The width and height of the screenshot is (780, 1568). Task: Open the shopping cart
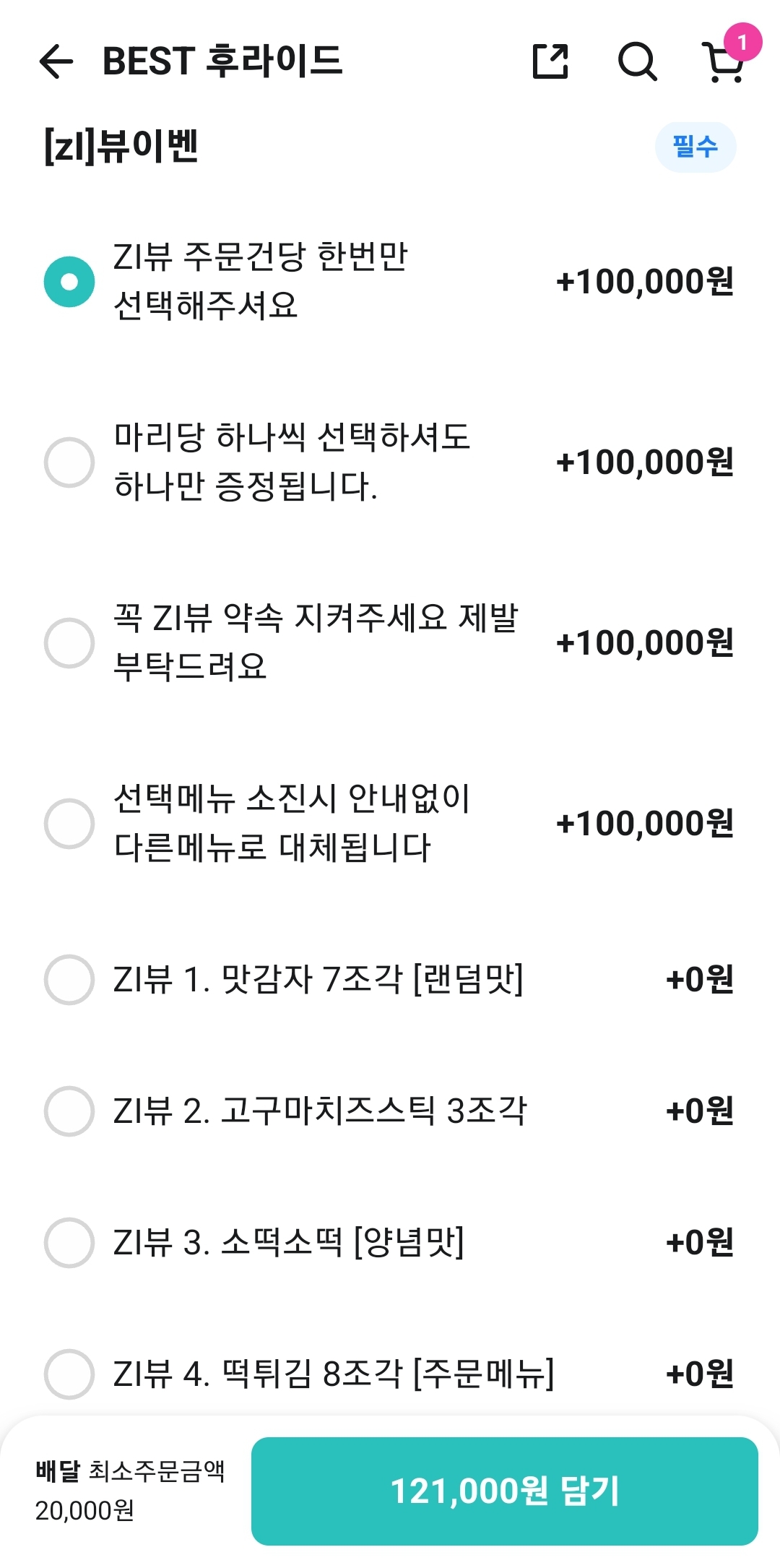tap(724, 61)
